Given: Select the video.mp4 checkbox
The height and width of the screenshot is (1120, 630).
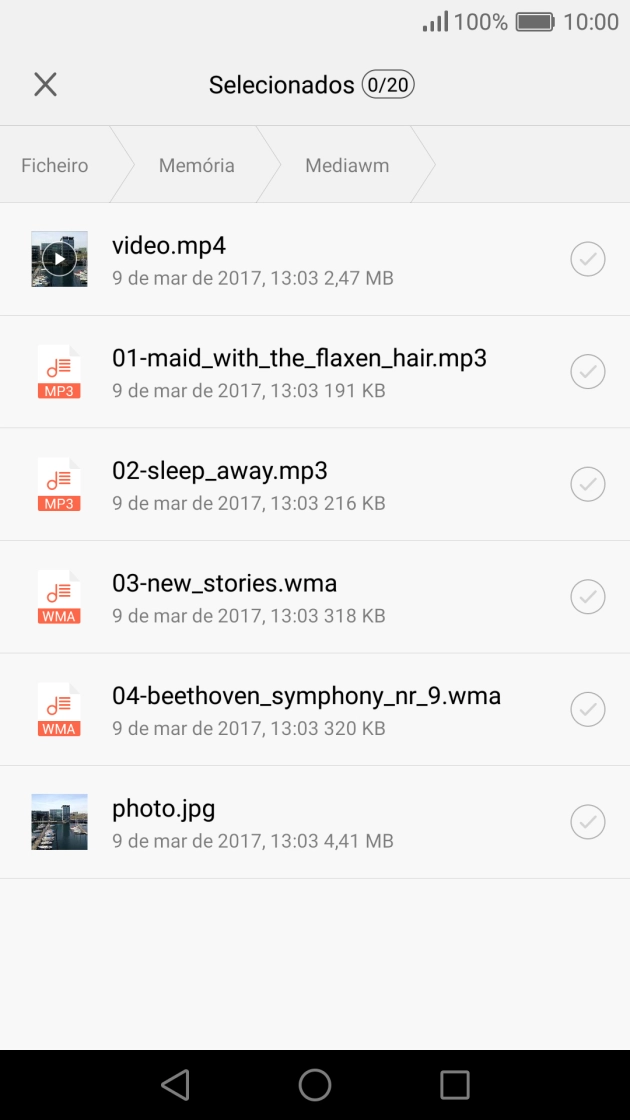Looking at the screenshot, I should click(588, 260).
